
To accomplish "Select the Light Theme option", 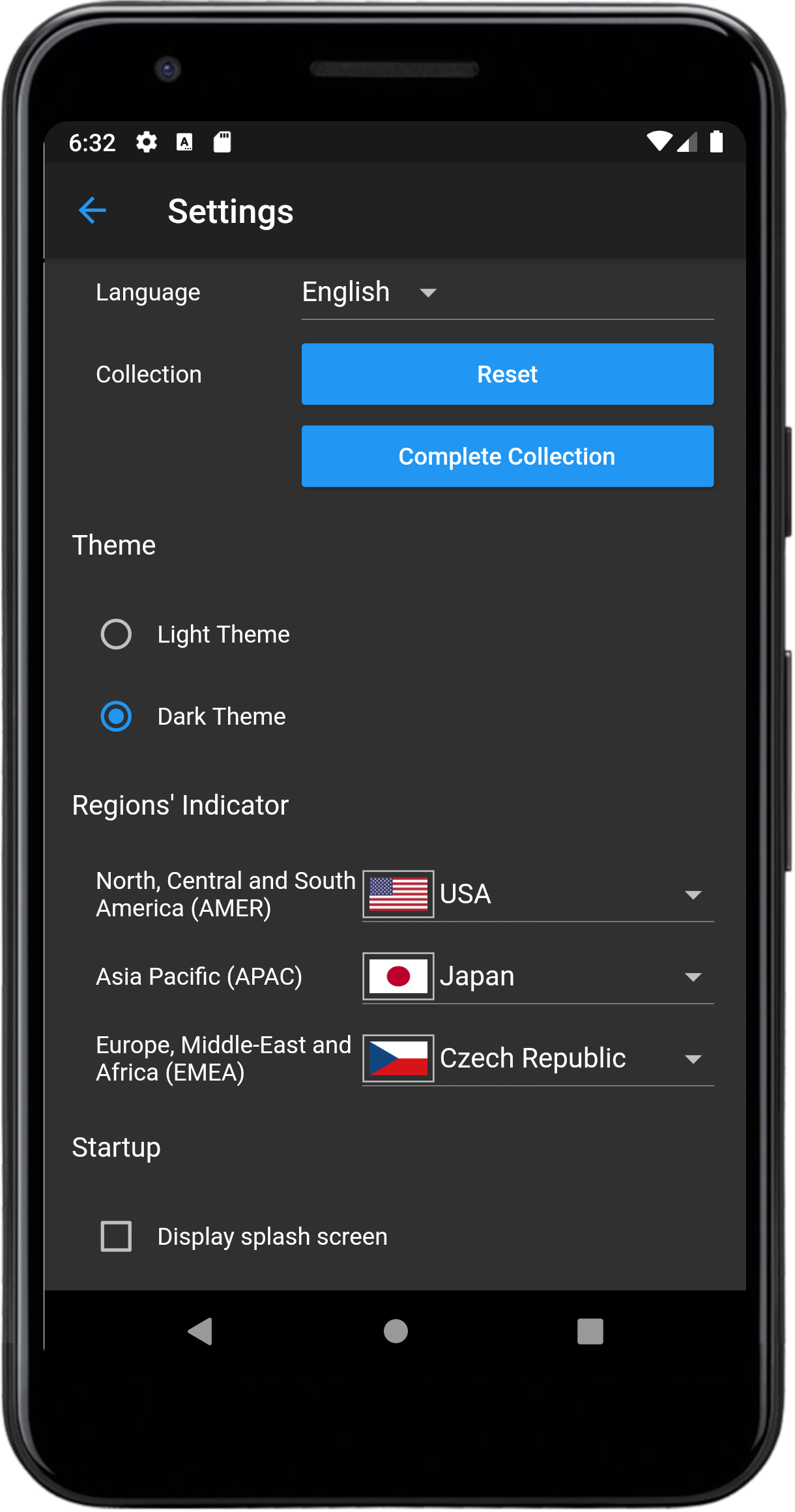I will tap(116, 634).
